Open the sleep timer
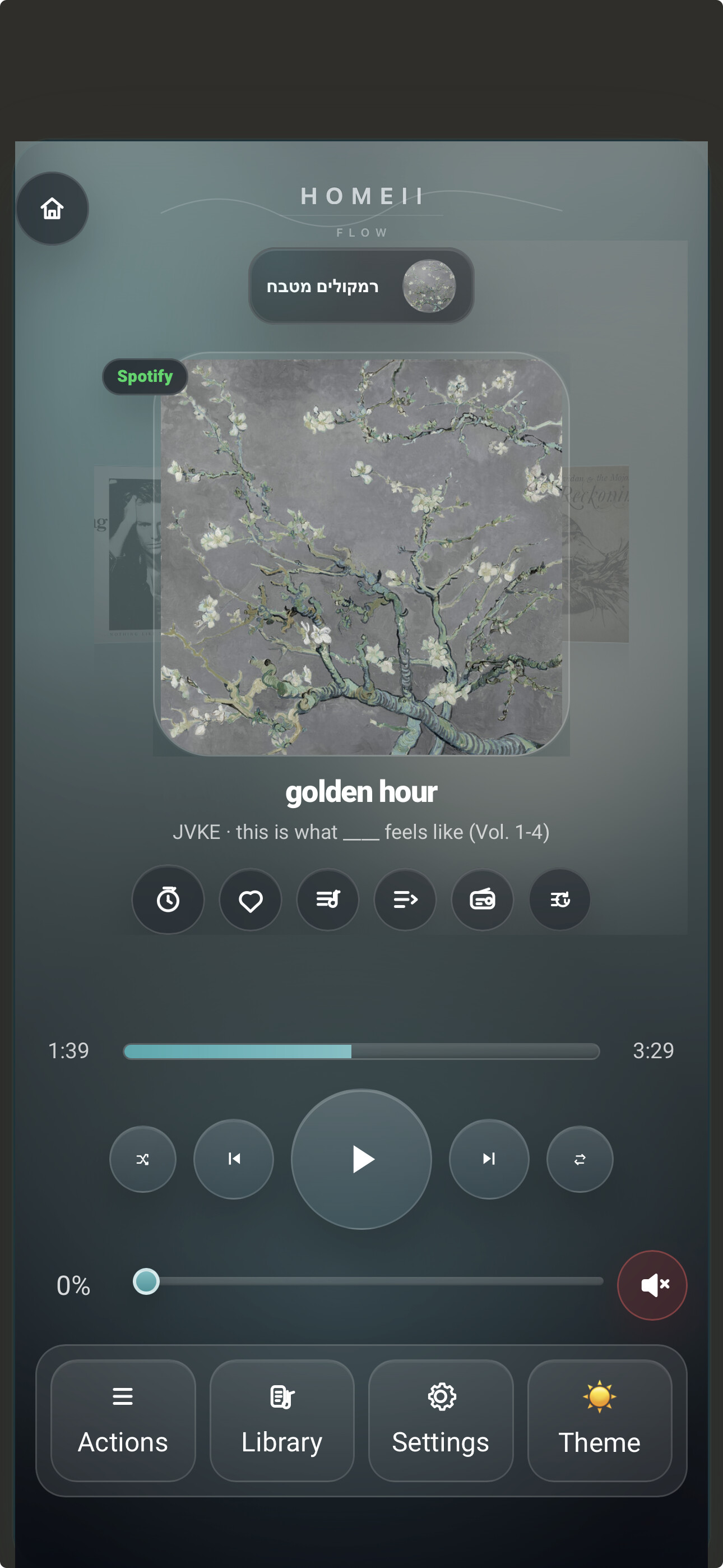The height and width of the screenshot is (1568, 723). pyautogui.click(x=168, y=899)
